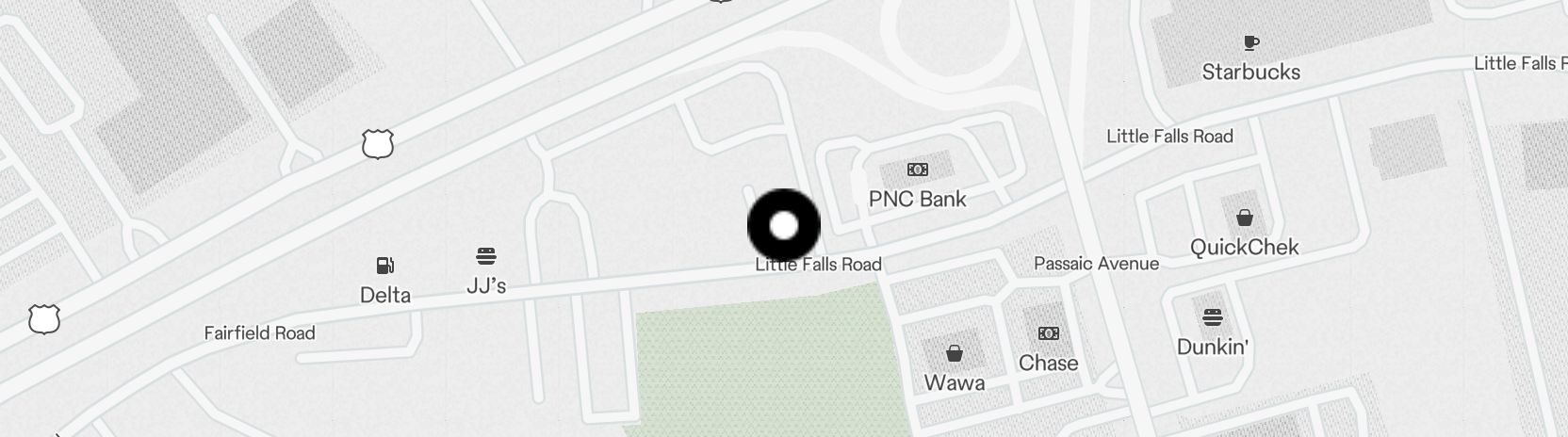The height and width of the screenshot is (437, 1568).
Task: Open the Dunkin' place marker
Action: tap(1212, 317)
